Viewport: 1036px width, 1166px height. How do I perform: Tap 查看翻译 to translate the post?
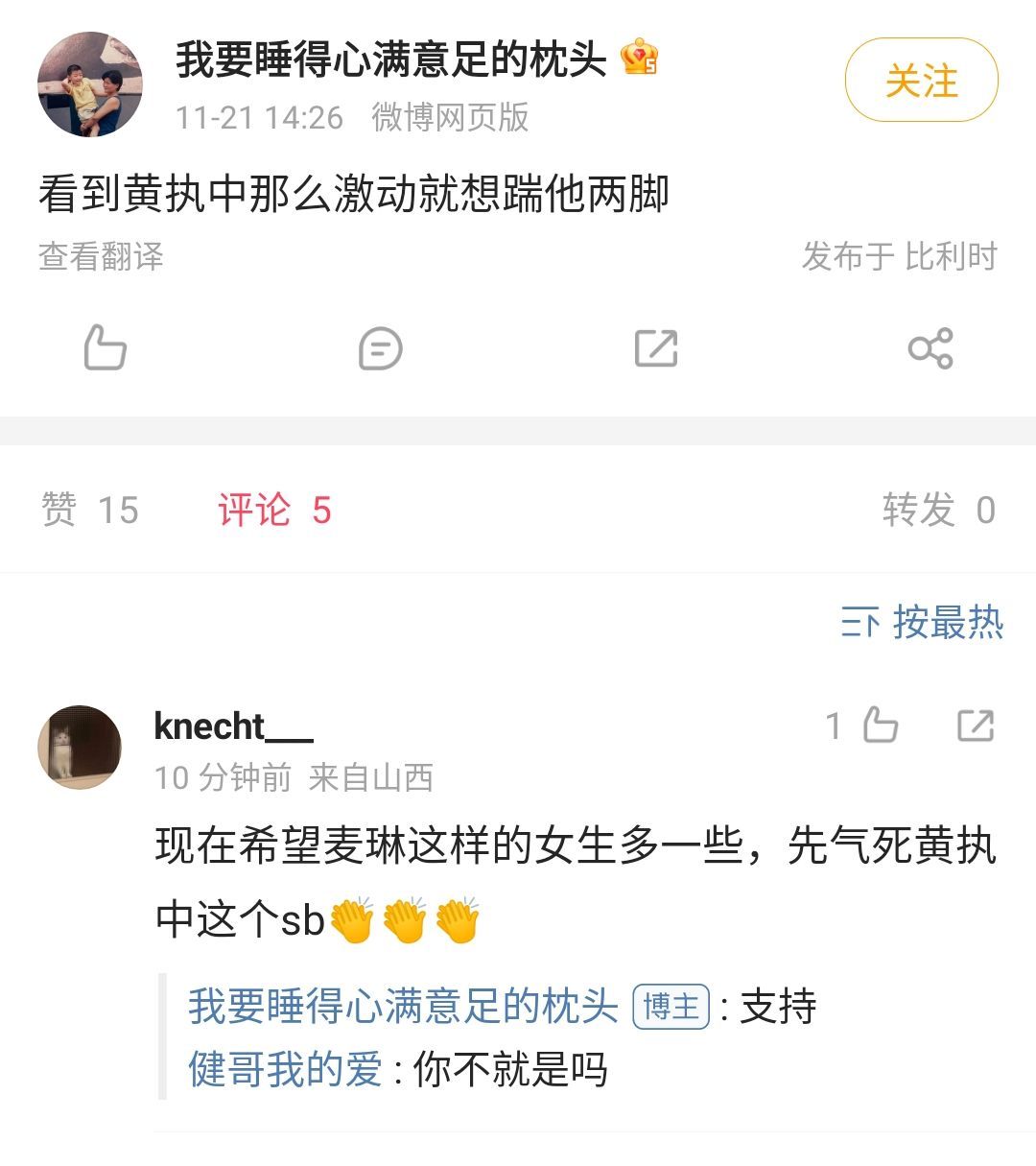[x=101, y=256]
